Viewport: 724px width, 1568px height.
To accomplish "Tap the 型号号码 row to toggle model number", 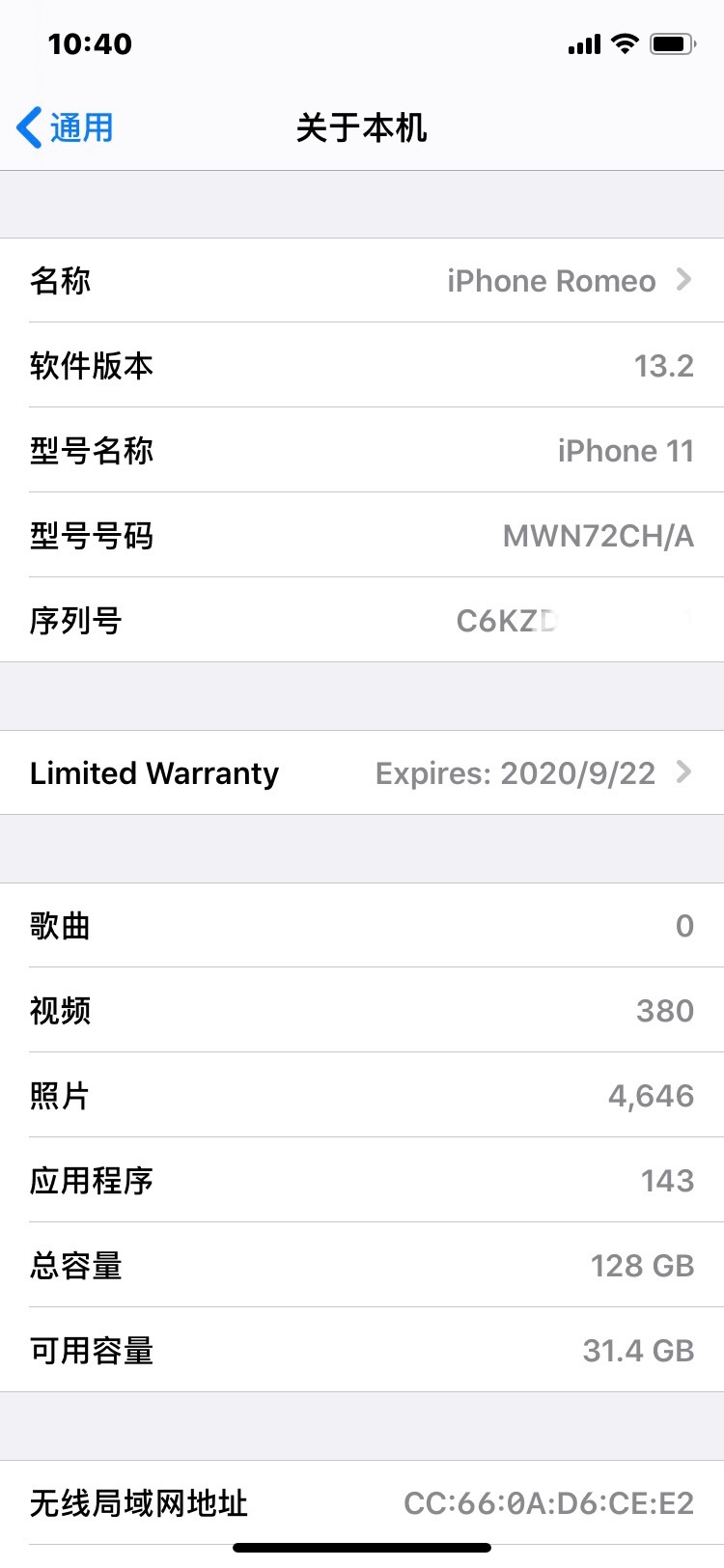I will pyautogui.click(x=362, y=535).
